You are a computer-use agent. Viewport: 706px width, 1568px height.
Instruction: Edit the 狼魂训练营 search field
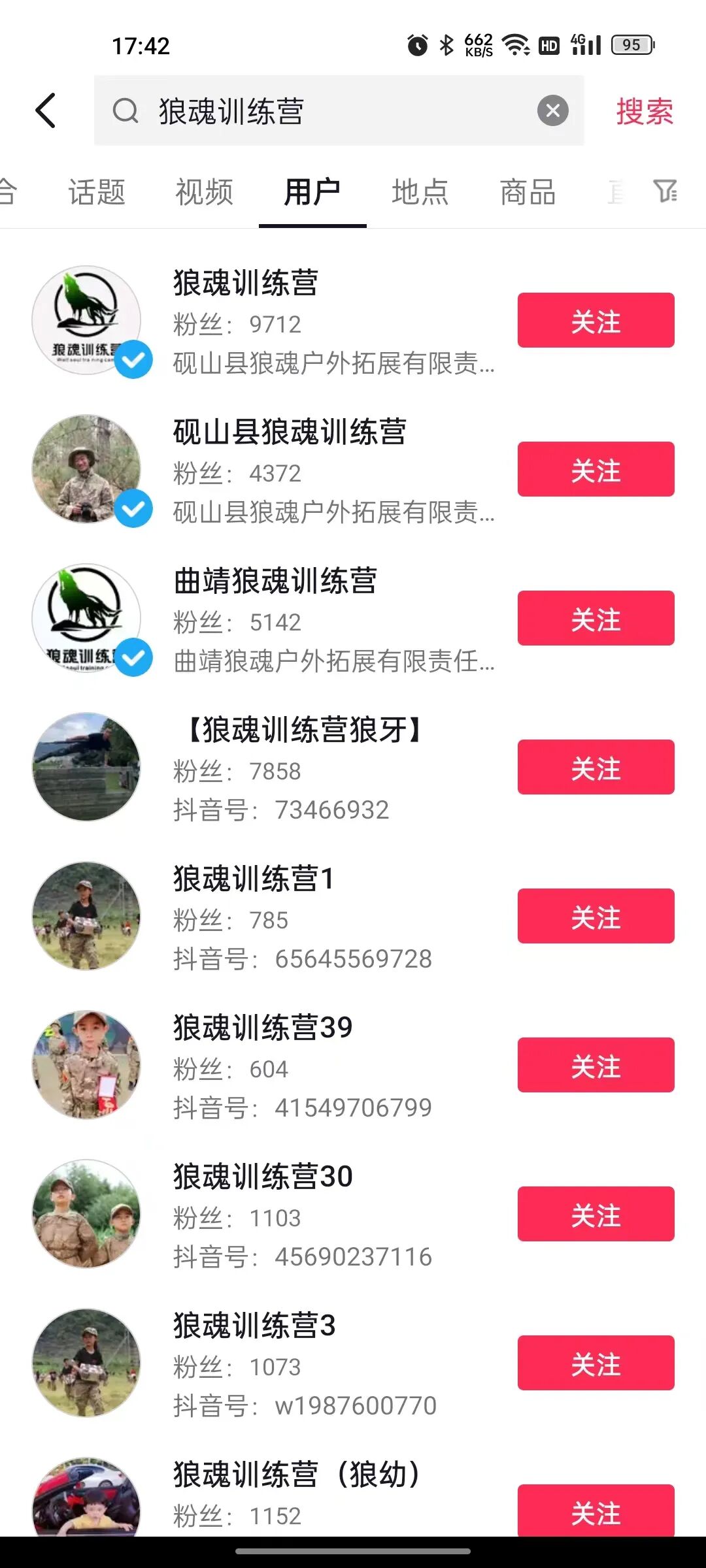[327, 111]
